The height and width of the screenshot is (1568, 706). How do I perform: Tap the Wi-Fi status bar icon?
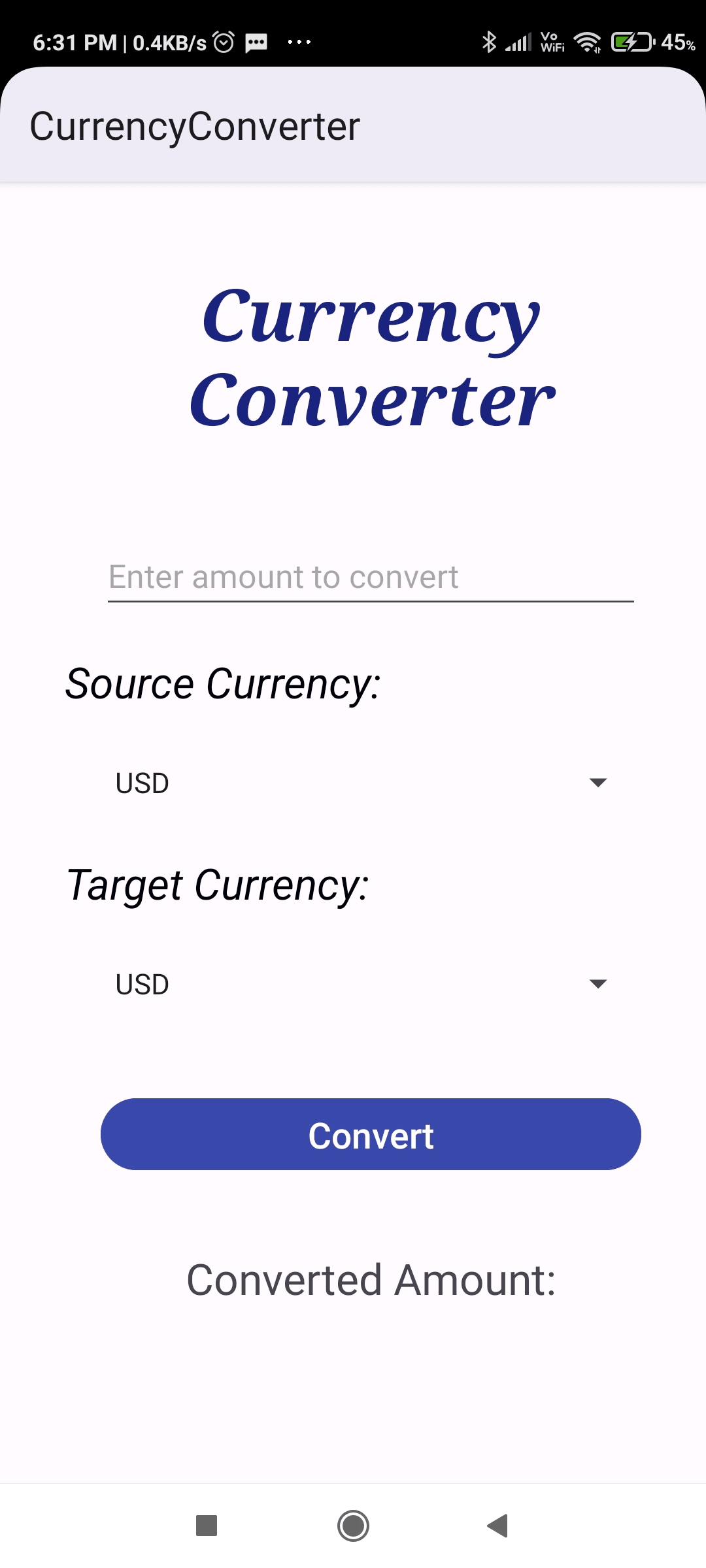(x=586, y=42)
